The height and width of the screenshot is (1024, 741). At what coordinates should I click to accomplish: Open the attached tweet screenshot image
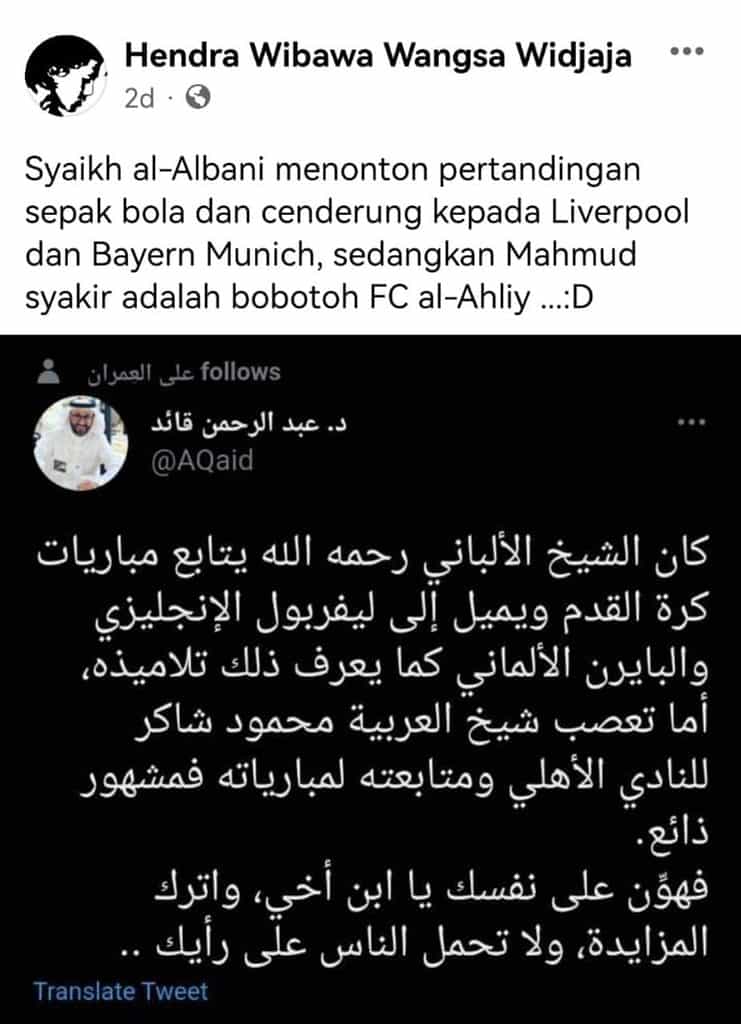(x=370, y=680)
